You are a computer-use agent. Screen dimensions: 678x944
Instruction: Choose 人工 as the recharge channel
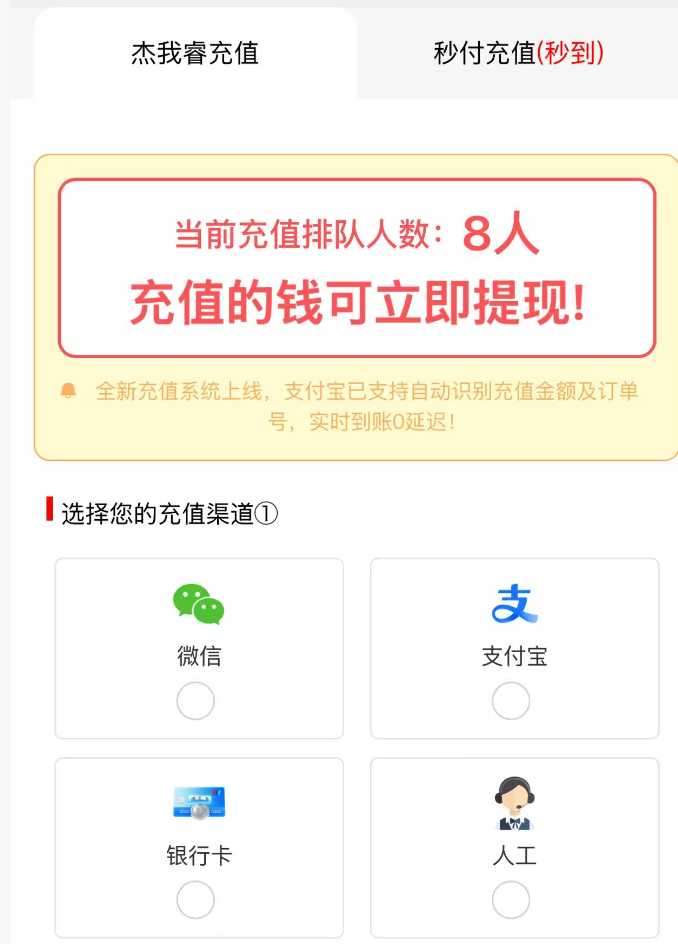tap(511, 900)
